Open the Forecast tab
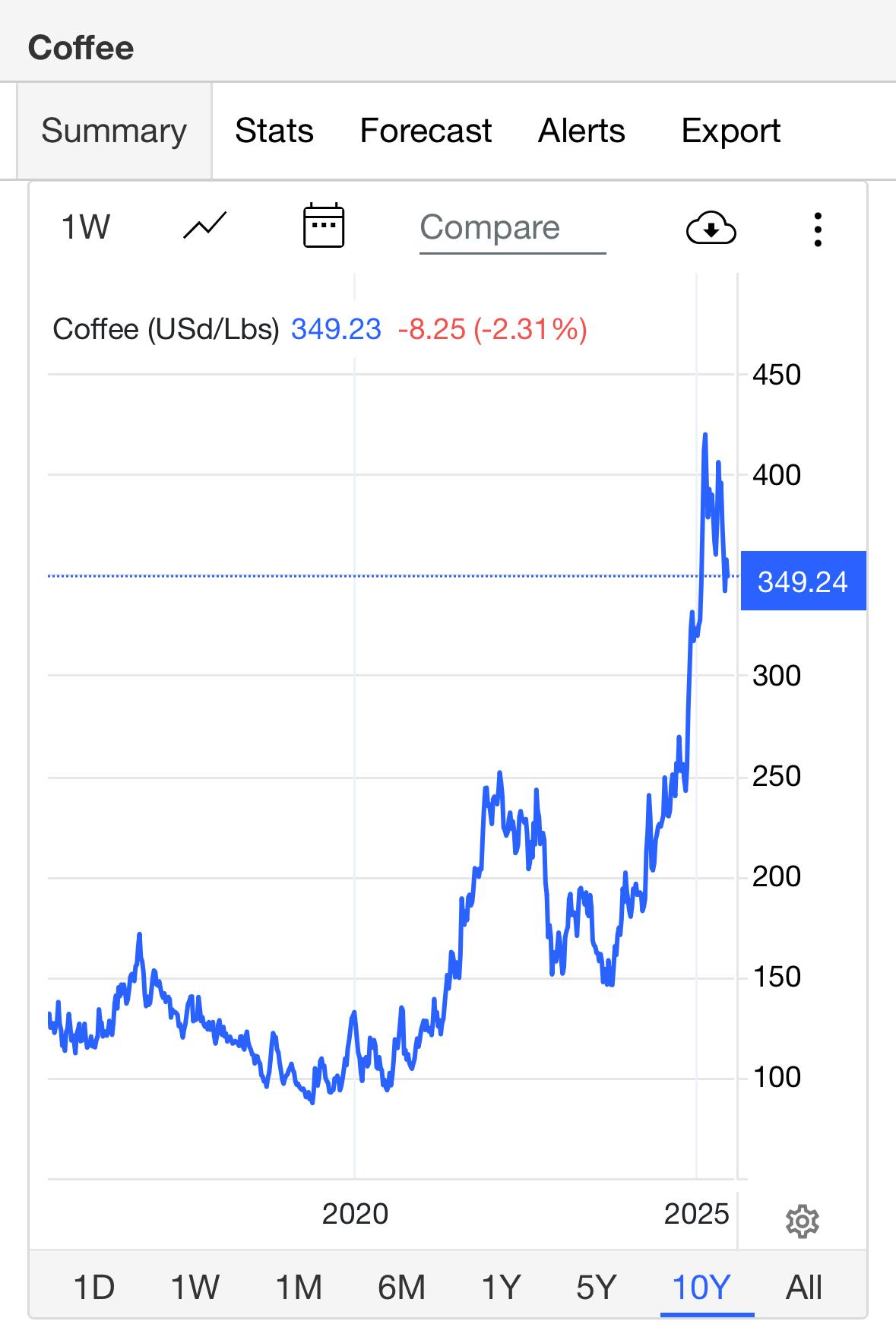Viewport: 896px width, 1337px height. pos(426,131)
